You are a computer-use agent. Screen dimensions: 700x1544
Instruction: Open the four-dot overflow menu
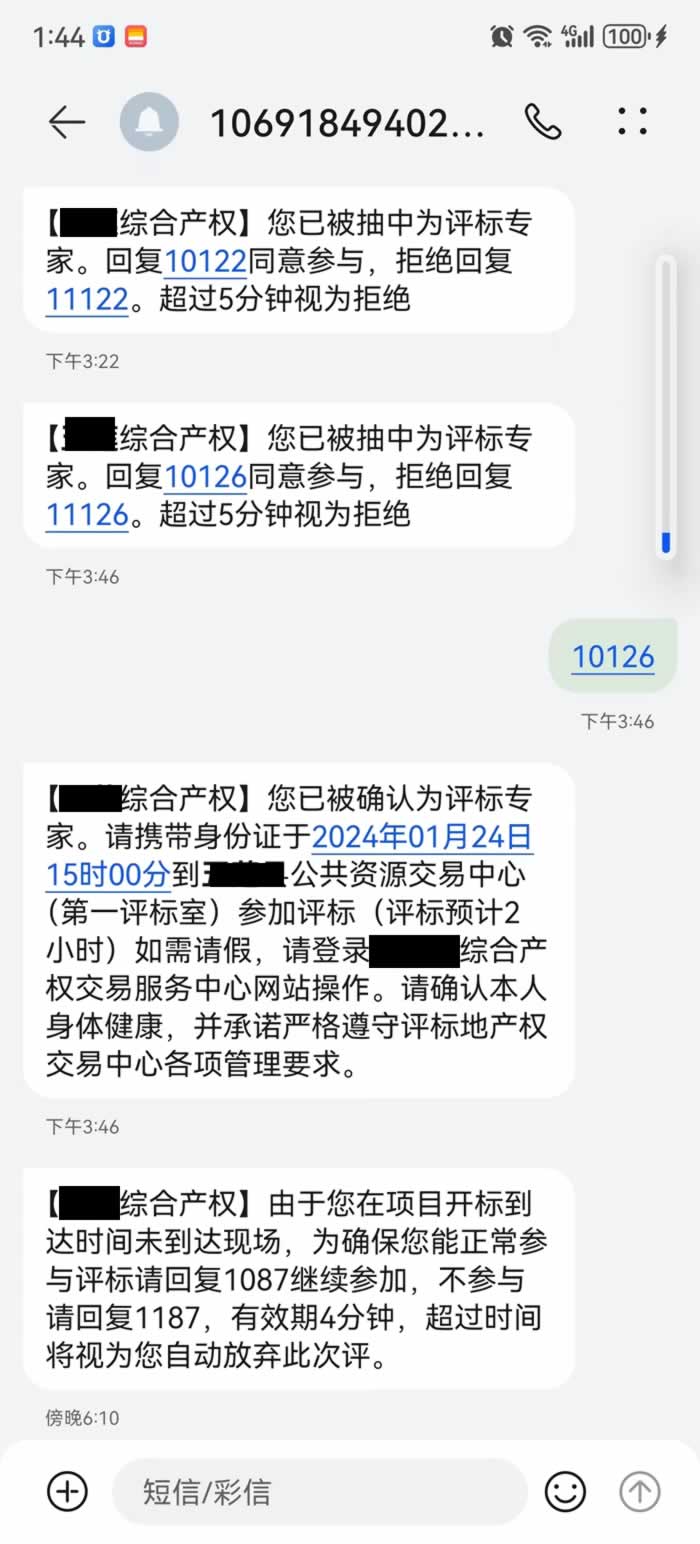(633, 122)
